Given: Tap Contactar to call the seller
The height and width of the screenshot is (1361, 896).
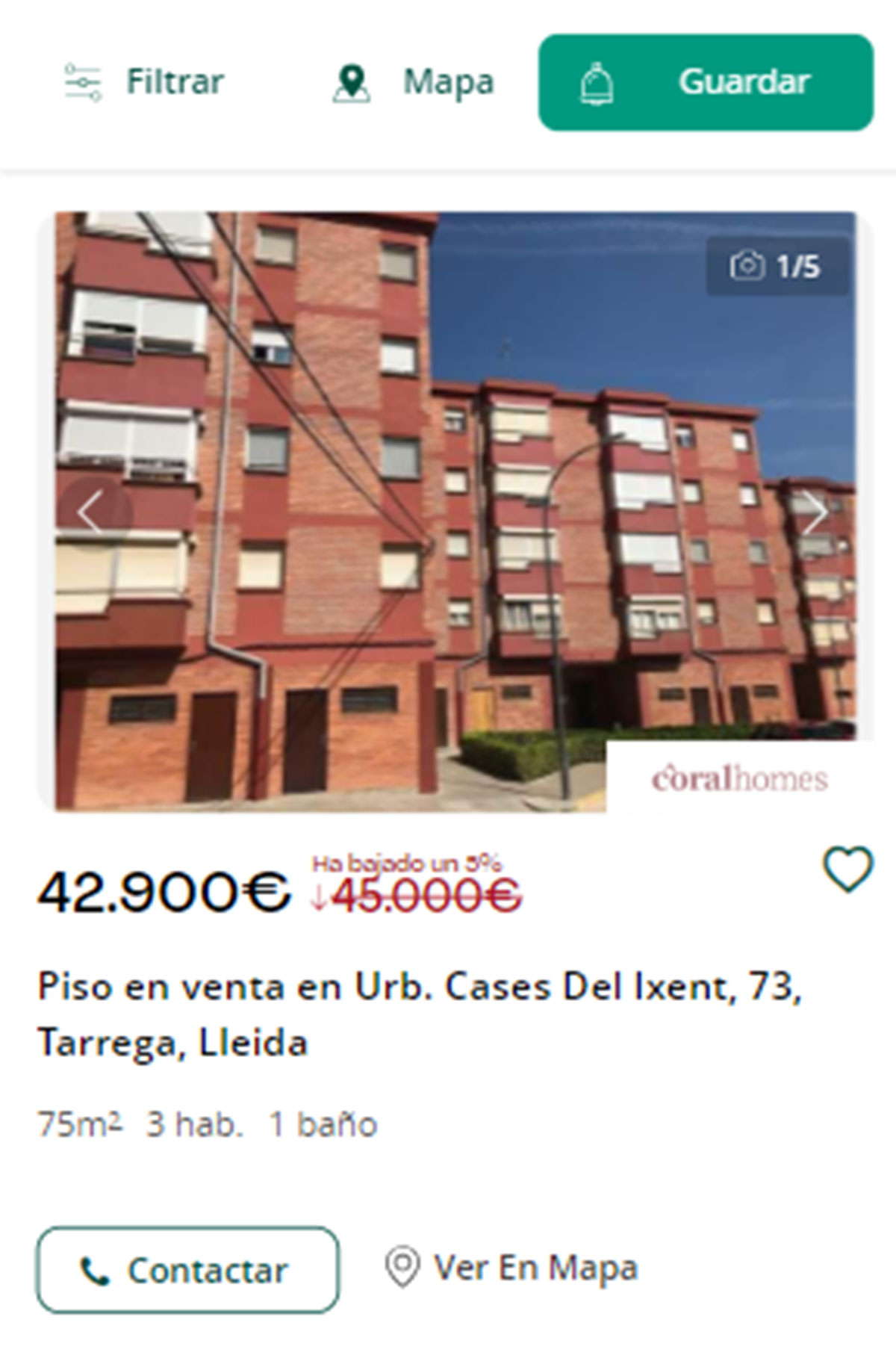Looking at the screenshot, I should (x=187, y=1270).
